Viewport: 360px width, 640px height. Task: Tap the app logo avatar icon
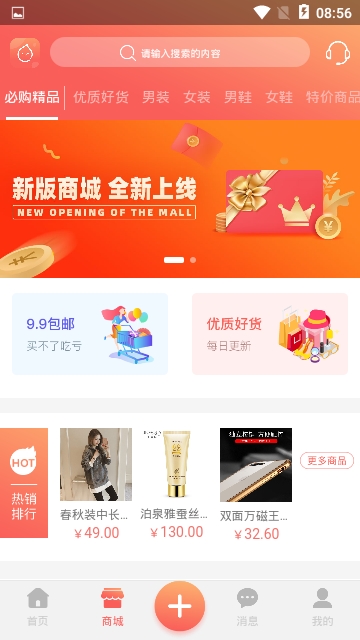click(x=25, y=53)
